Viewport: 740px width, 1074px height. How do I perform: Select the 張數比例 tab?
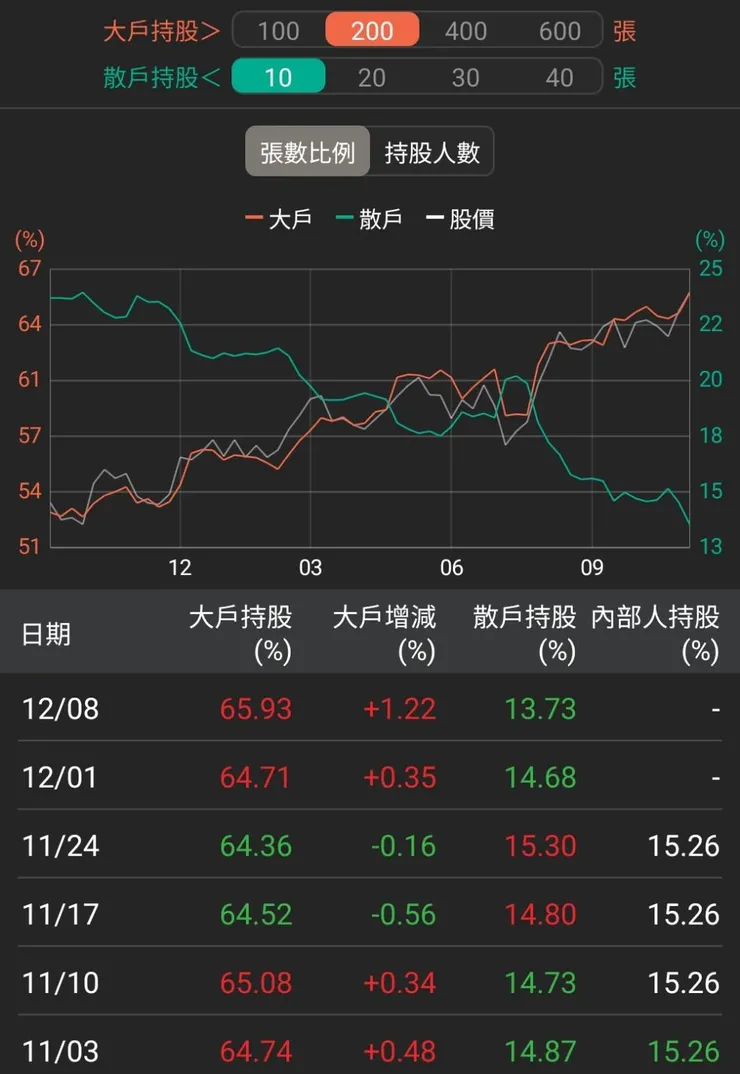(x=307, y=151)
